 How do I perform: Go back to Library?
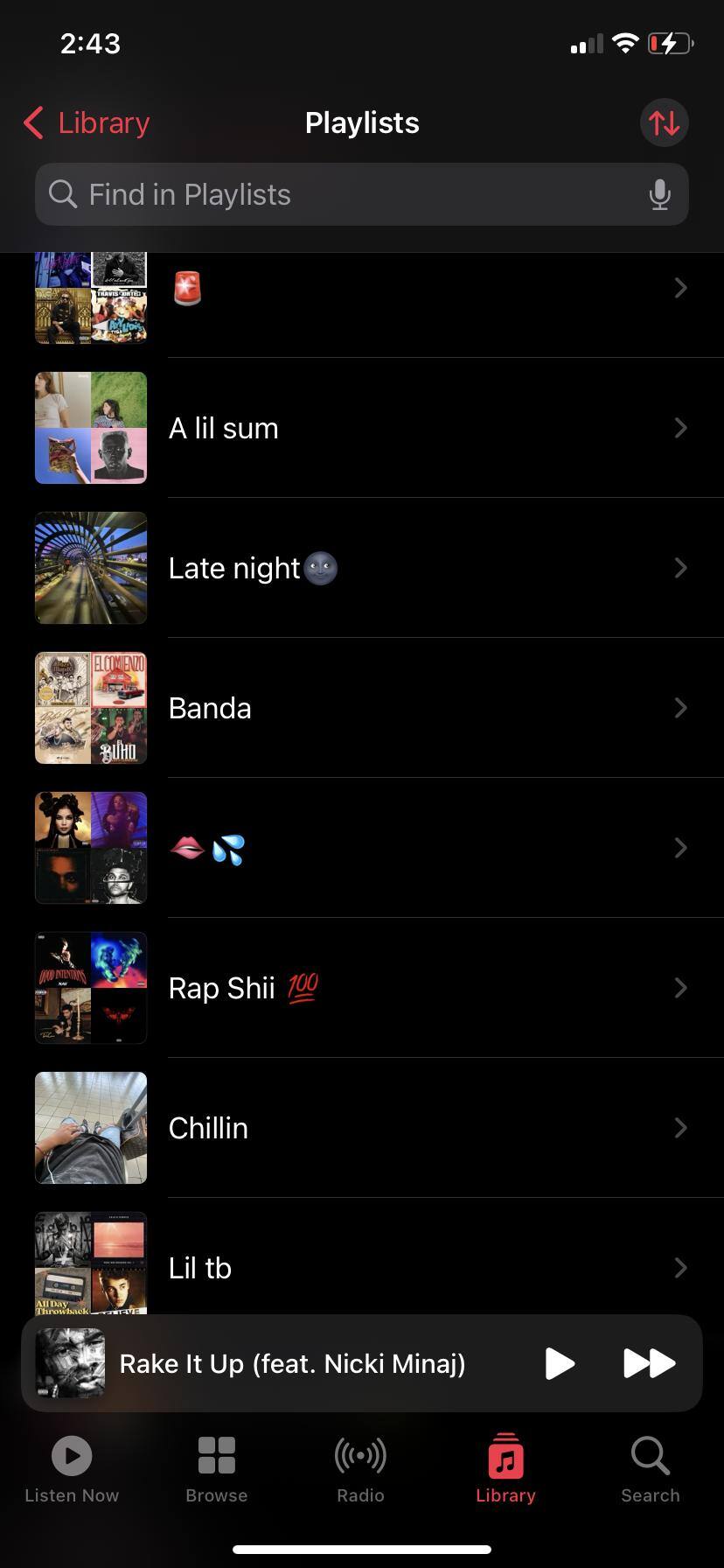pos(87,123)
